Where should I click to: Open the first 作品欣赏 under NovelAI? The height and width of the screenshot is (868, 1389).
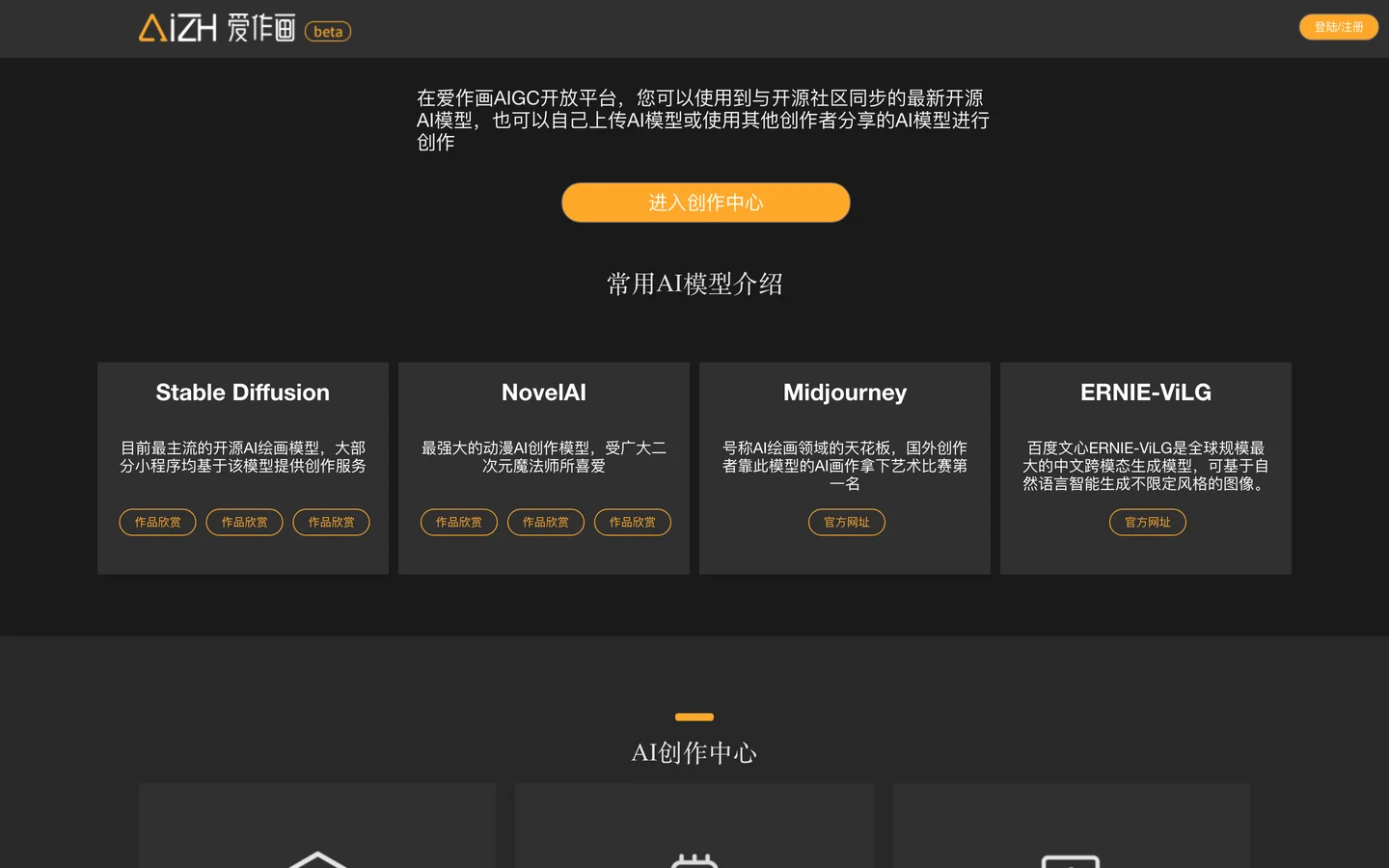point(458,522)
